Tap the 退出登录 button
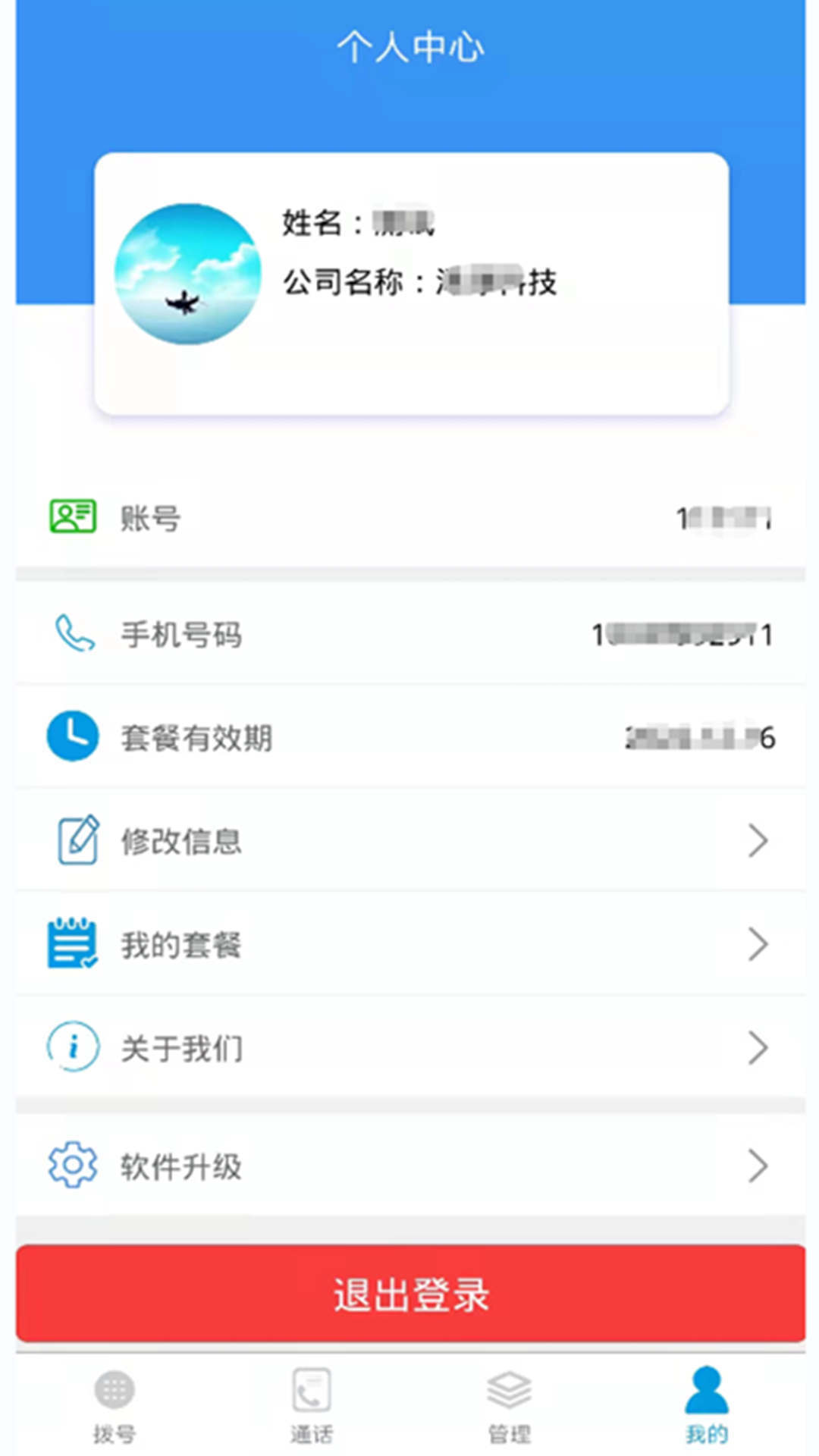The image size is (819, 1456). coord(409,1294)
